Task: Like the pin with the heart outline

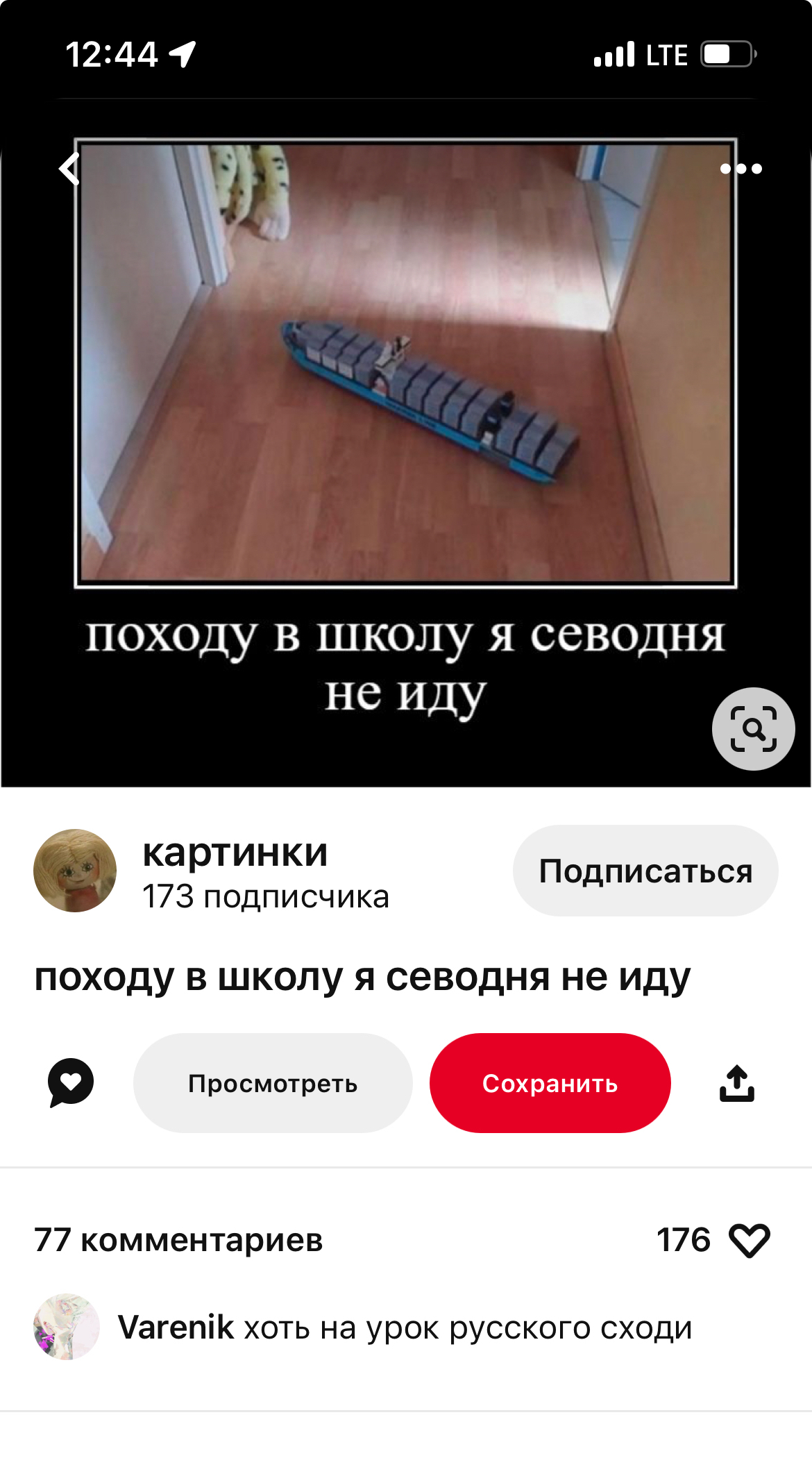Action: pyautogui.click(x=749, y=1240)
